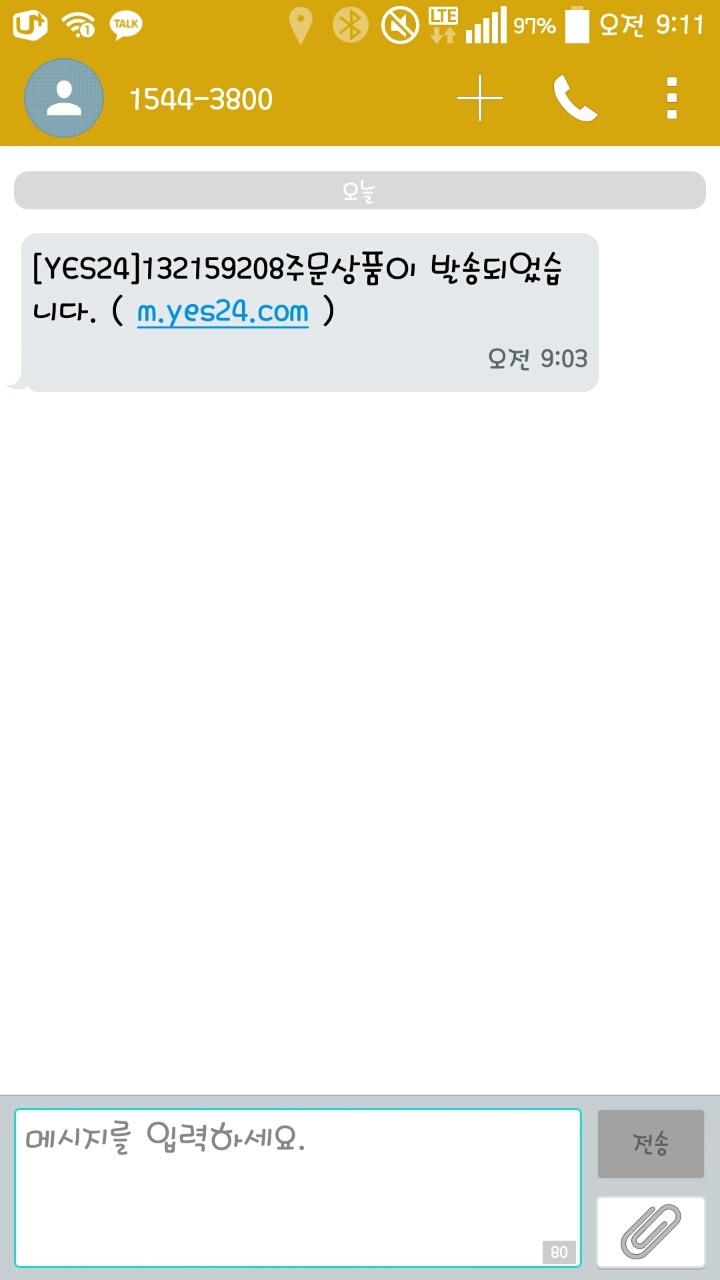Tap the 전송 send button
This screenshot has width=720, height=1280.
(x=650, y=1143)
